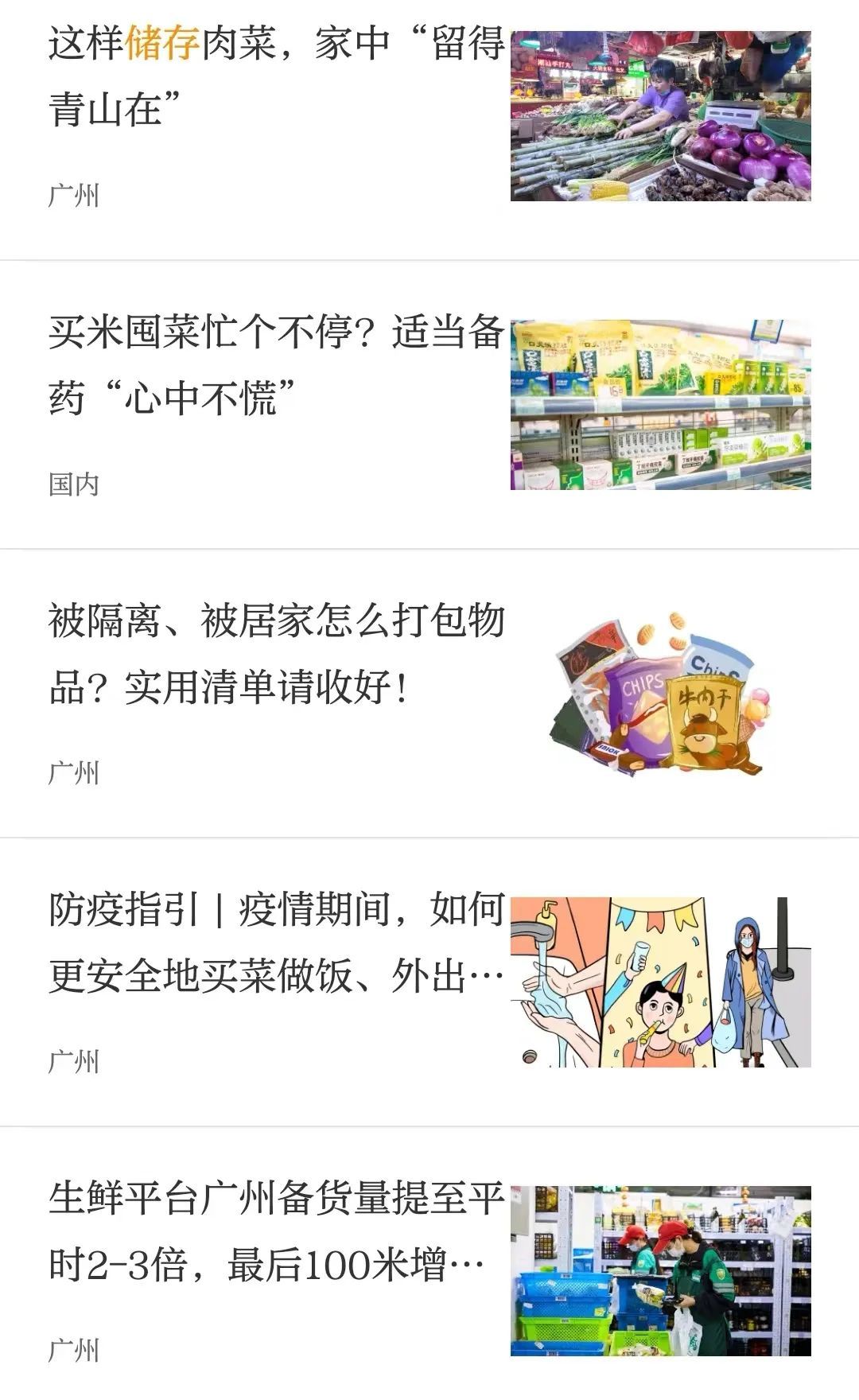View 防疫指引 article on safe grocery shopping
This screenshot has width=859, height=1400.
pos(275,942)
